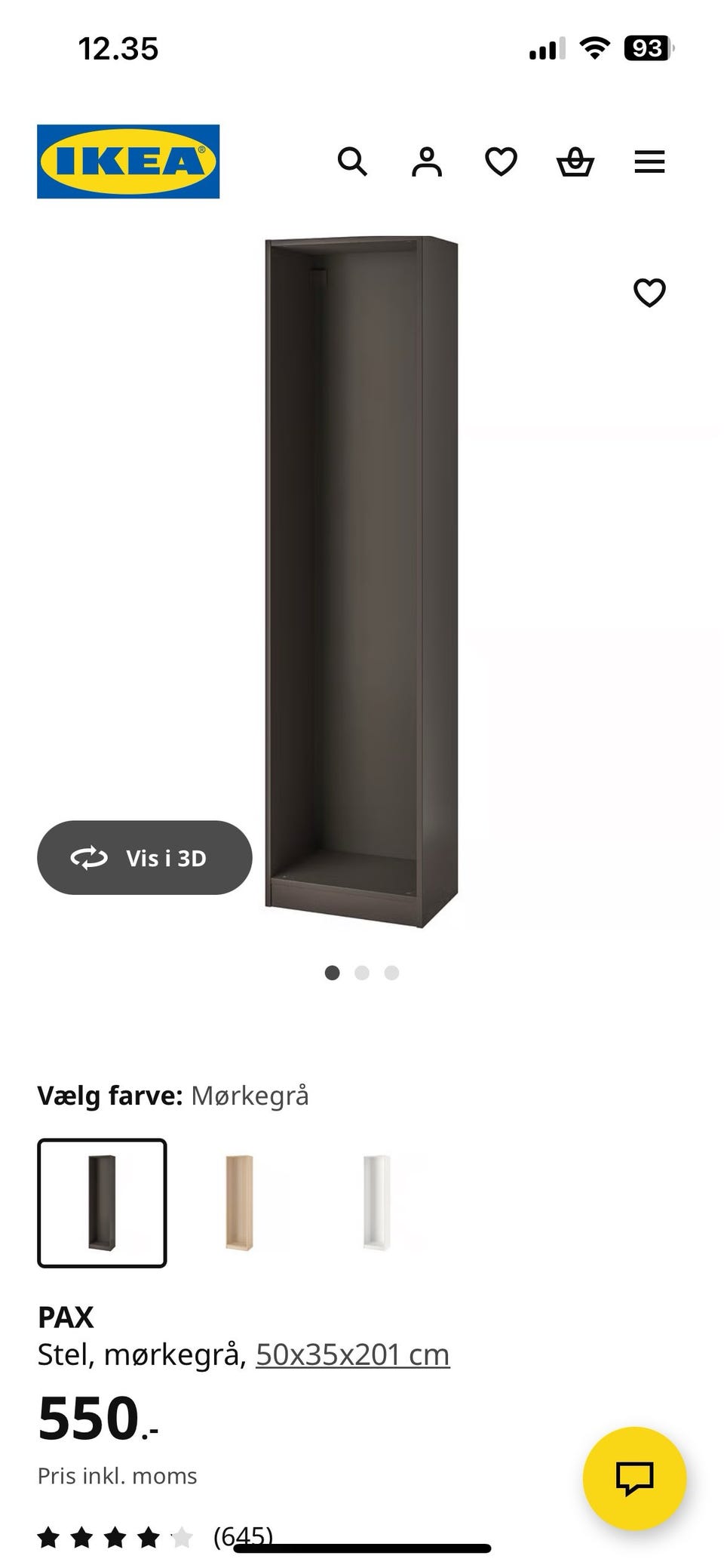The height and width of the screenshot is (1568, 724).
Task: Activate the third carousel dot
Action: (x=391, y=973)
